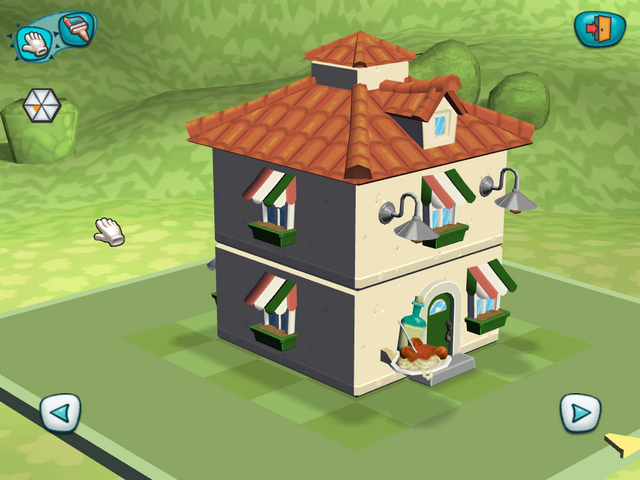
Task: Select the hand grab tool
Action: pos(37,43)
